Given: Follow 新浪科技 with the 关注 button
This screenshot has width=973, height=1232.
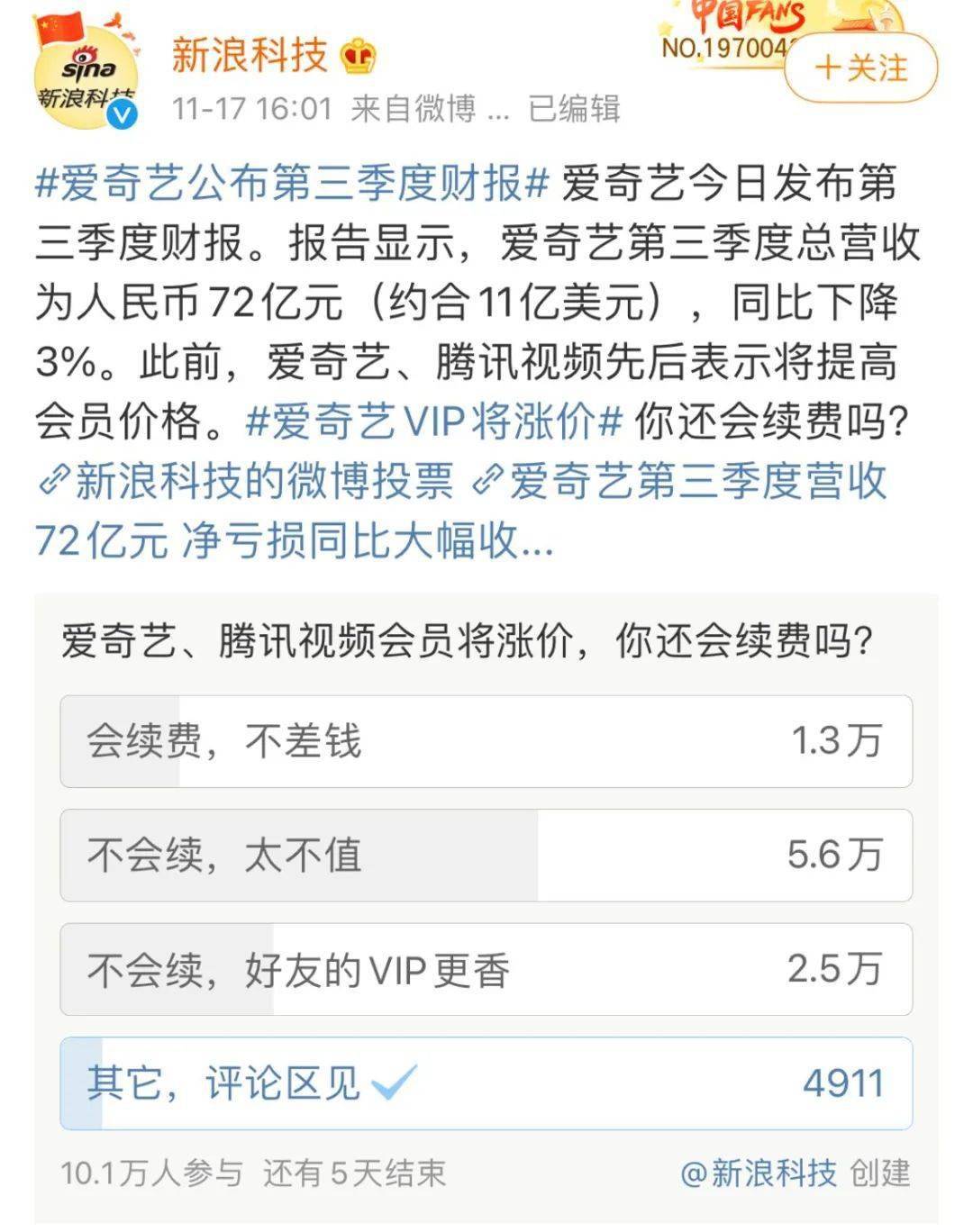Looking at the screenshot, I should point(860,68).
